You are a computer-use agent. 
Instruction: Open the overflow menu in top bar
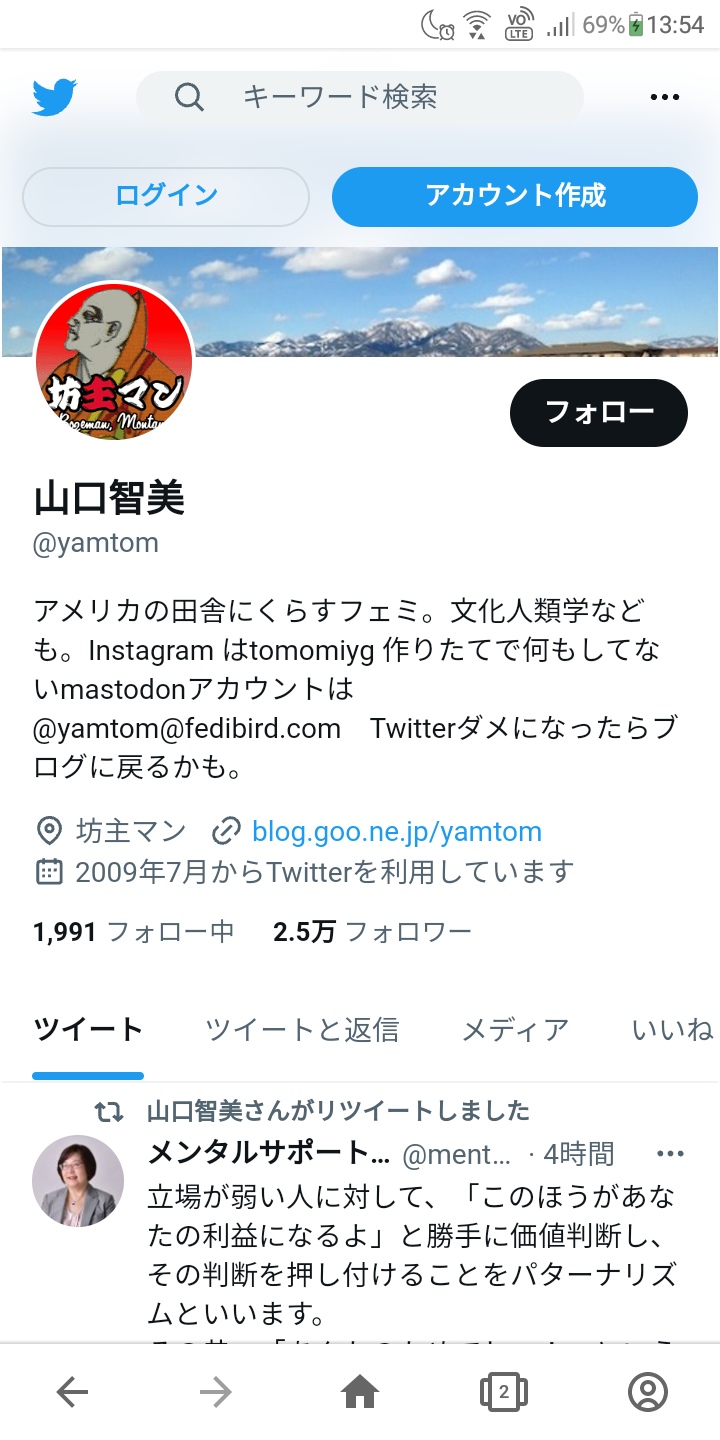[665, 97]
